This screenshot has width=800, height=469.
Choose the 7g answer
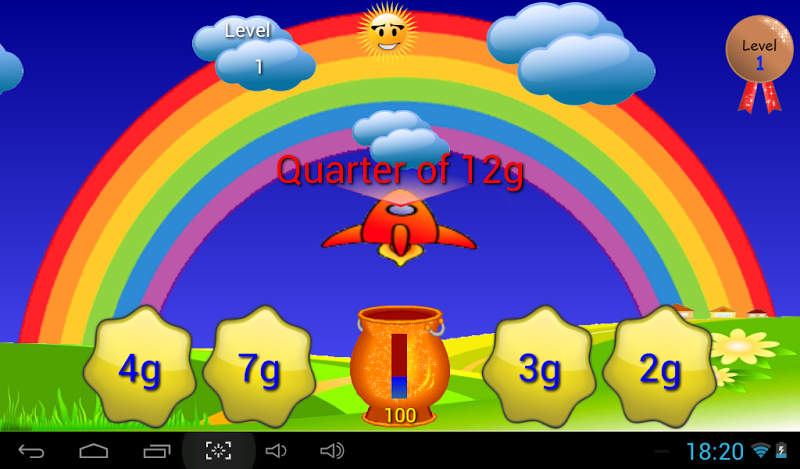click(259, 369)
